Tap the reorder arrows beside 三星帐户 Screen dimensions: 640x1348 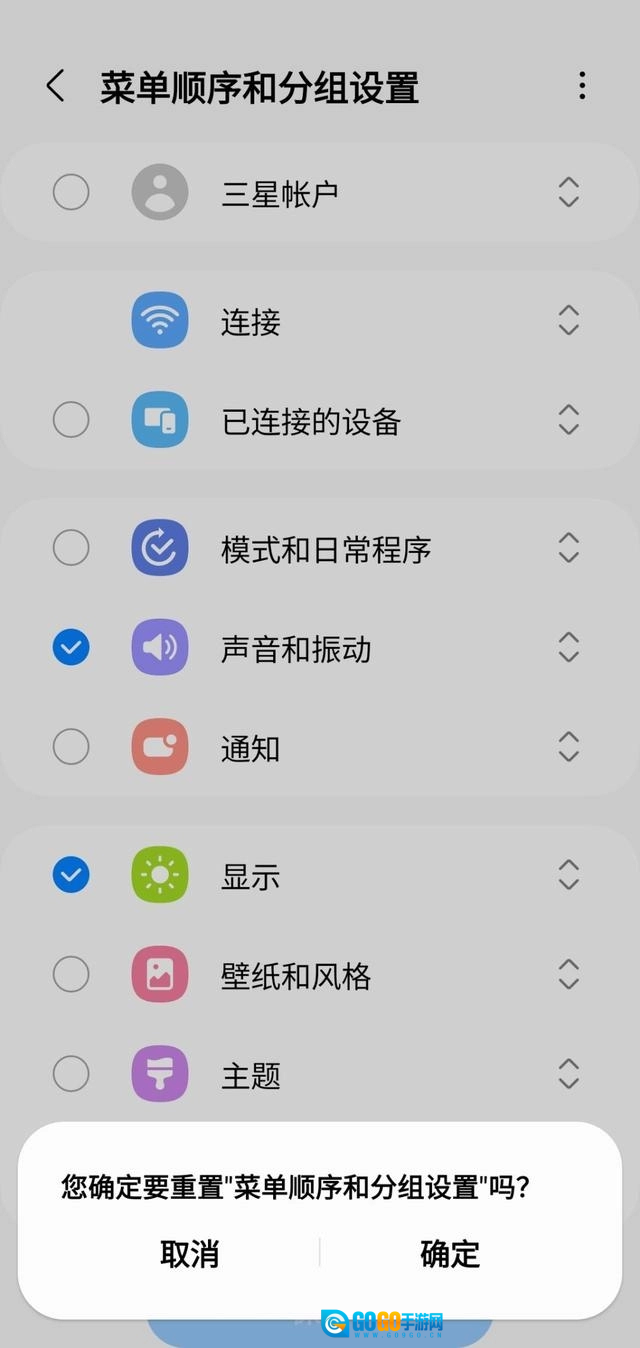point(568,192)
